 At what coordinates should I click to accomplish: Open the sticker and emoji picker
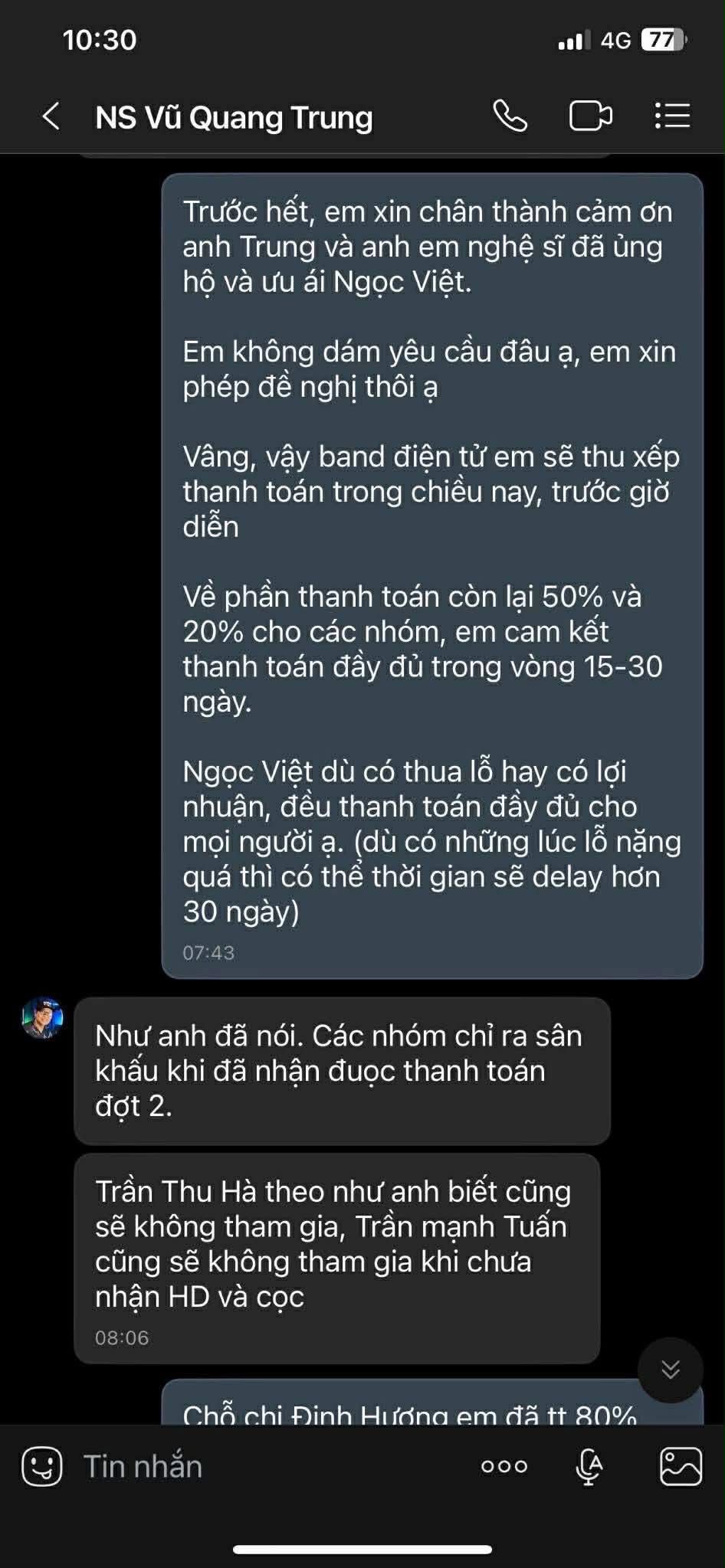[x=41, y=1466]
